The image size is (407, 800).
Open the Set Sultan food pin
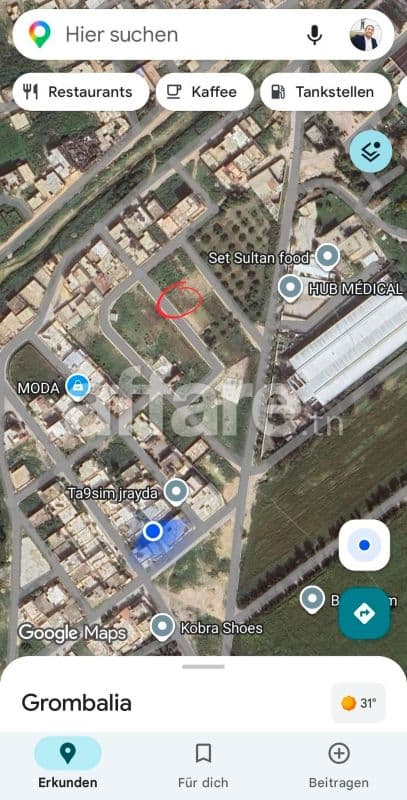[327, 257]
